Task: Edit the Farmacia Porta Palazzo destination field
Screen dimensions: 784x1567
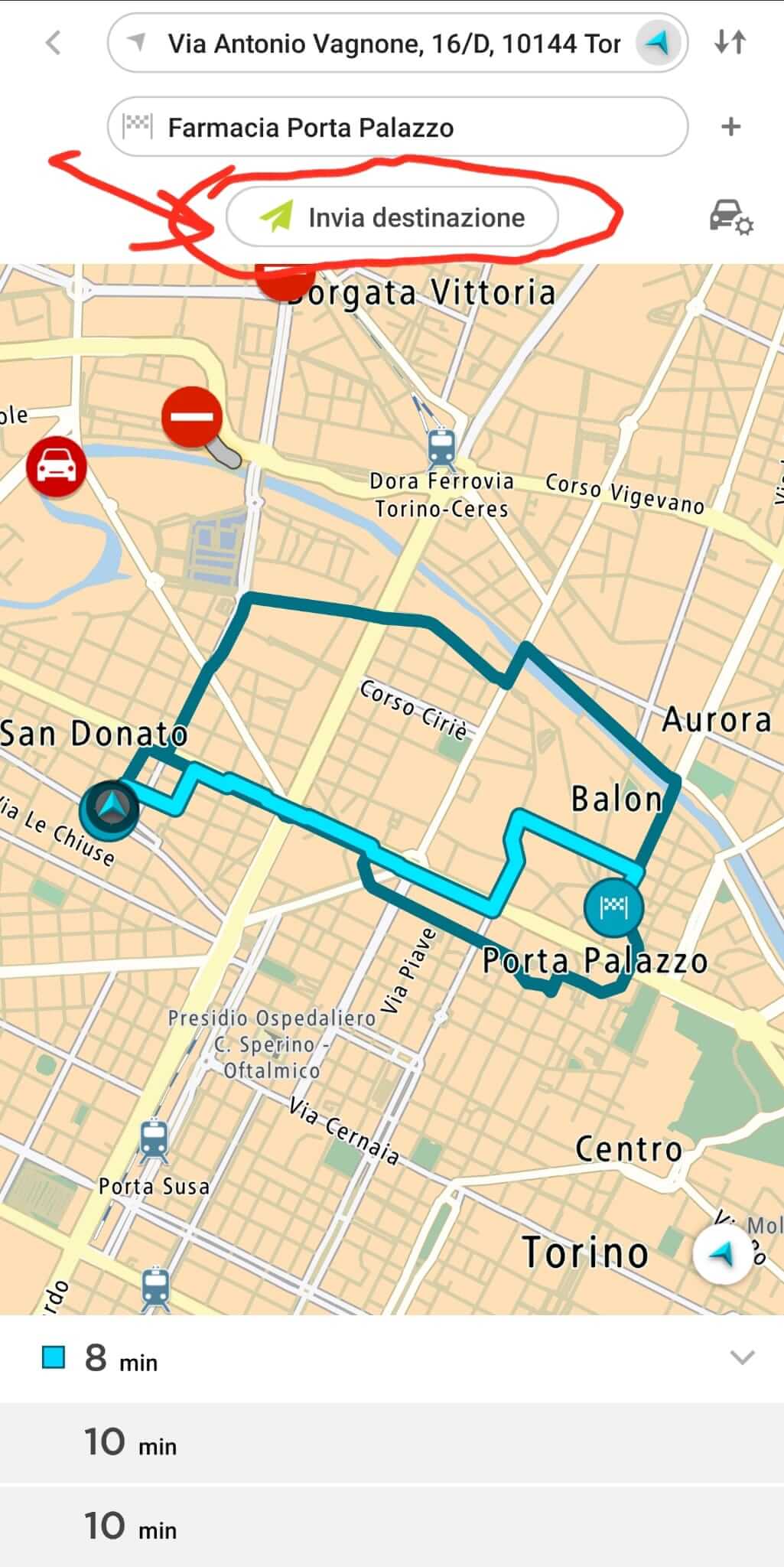Action: pyautogui.click(x=398, y=127)
